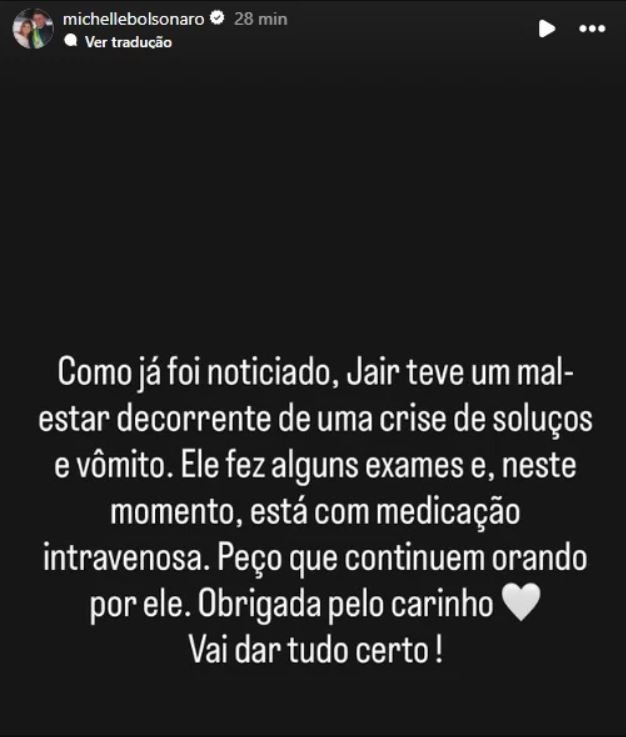Viewport: 626px width, 737px height.
Task: Open the three-dot overflow menu
Action: (x=592, y=29)
